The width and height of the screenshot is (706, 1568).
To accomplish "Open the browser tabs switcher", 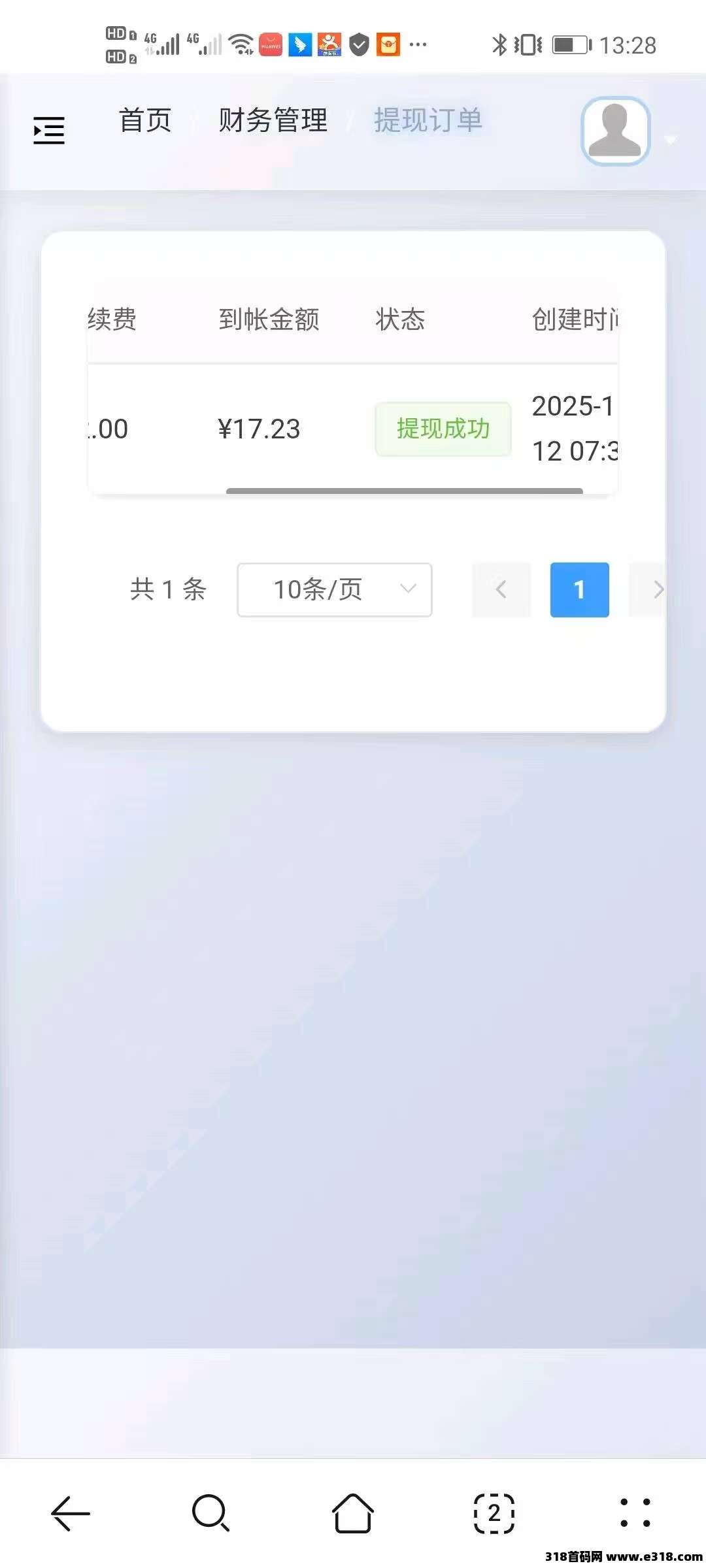I will (x=494, y=1513).
